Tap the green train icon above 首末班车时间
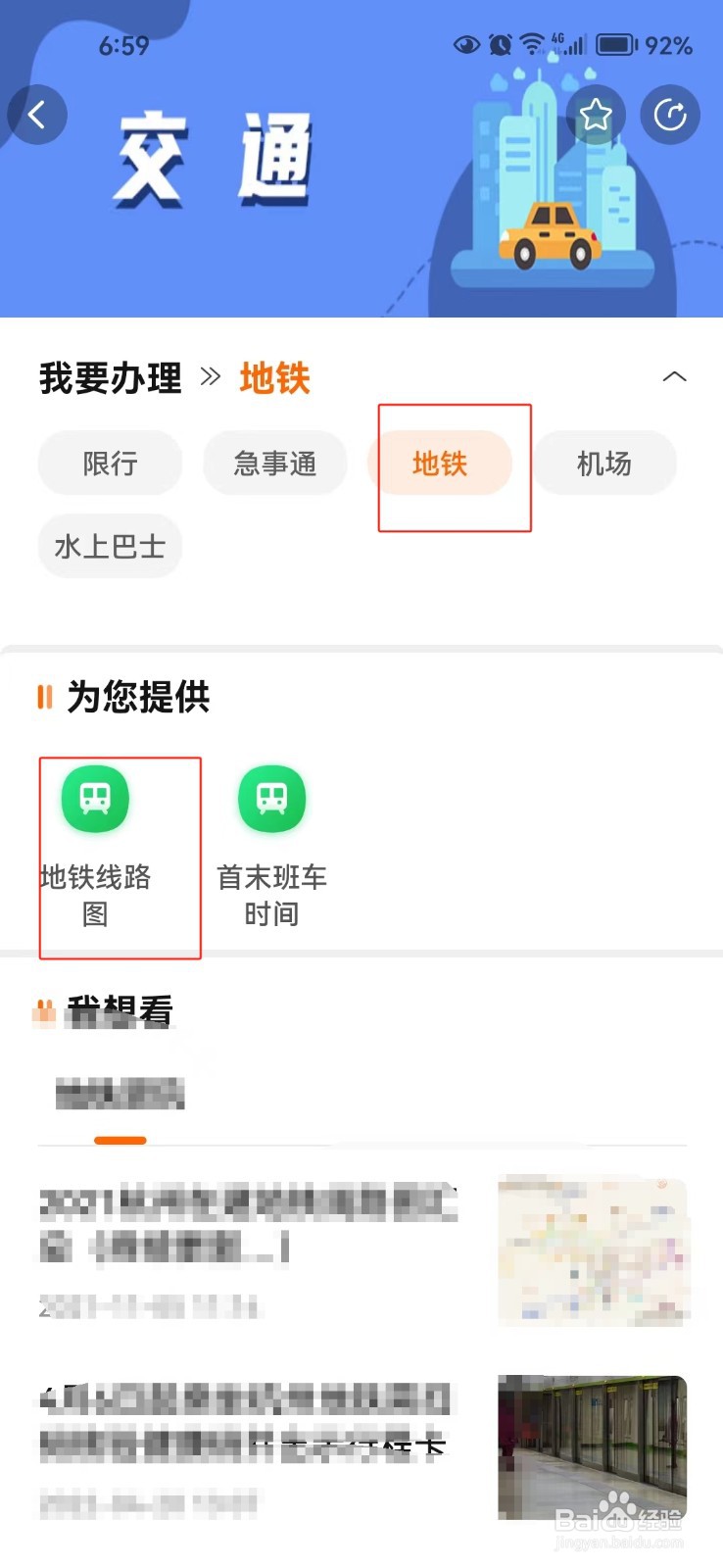This screenshot has height=1568, width=723. [x=271, y=799]
